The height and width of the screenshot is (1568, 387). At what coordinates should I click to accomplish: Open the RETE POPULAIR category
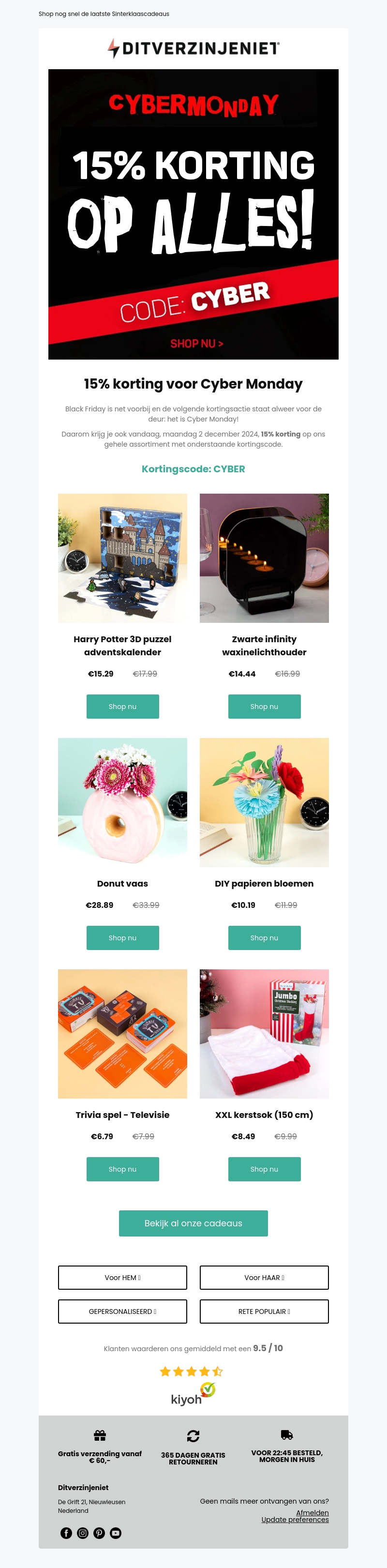pos(264,1311)
